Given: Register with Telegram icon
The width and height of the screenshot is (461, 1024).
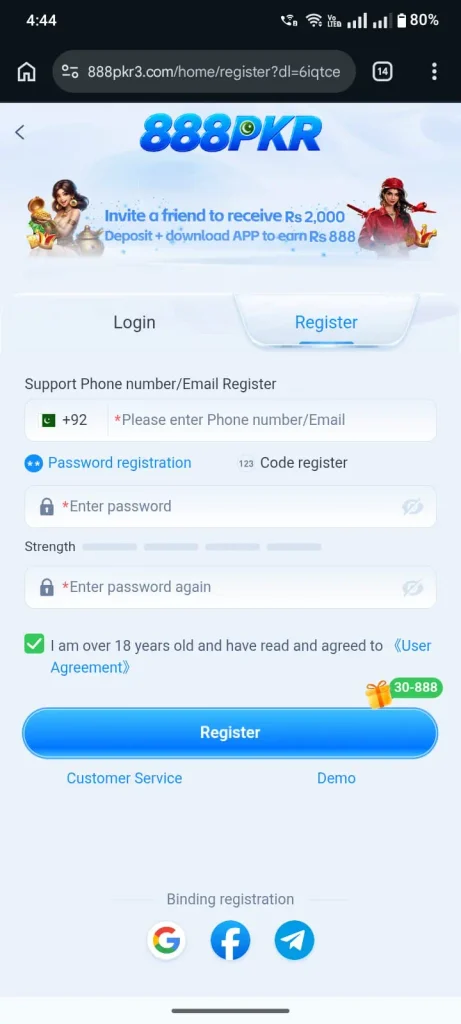Looking at the screenshot, I should (294, 940).
